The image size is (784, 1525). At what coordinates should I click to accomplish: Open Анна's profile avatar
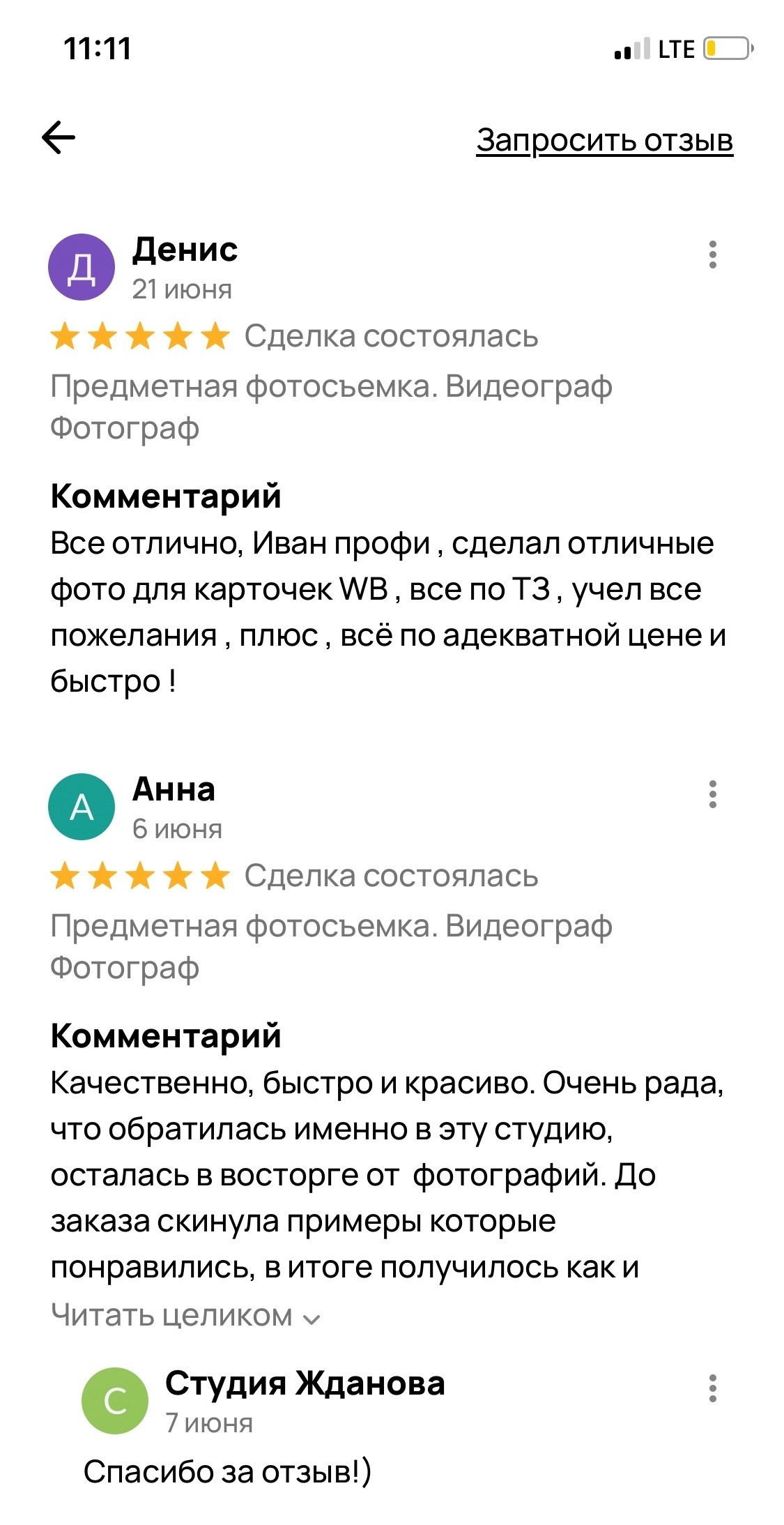pyautogui.click(x=82, y=807)
